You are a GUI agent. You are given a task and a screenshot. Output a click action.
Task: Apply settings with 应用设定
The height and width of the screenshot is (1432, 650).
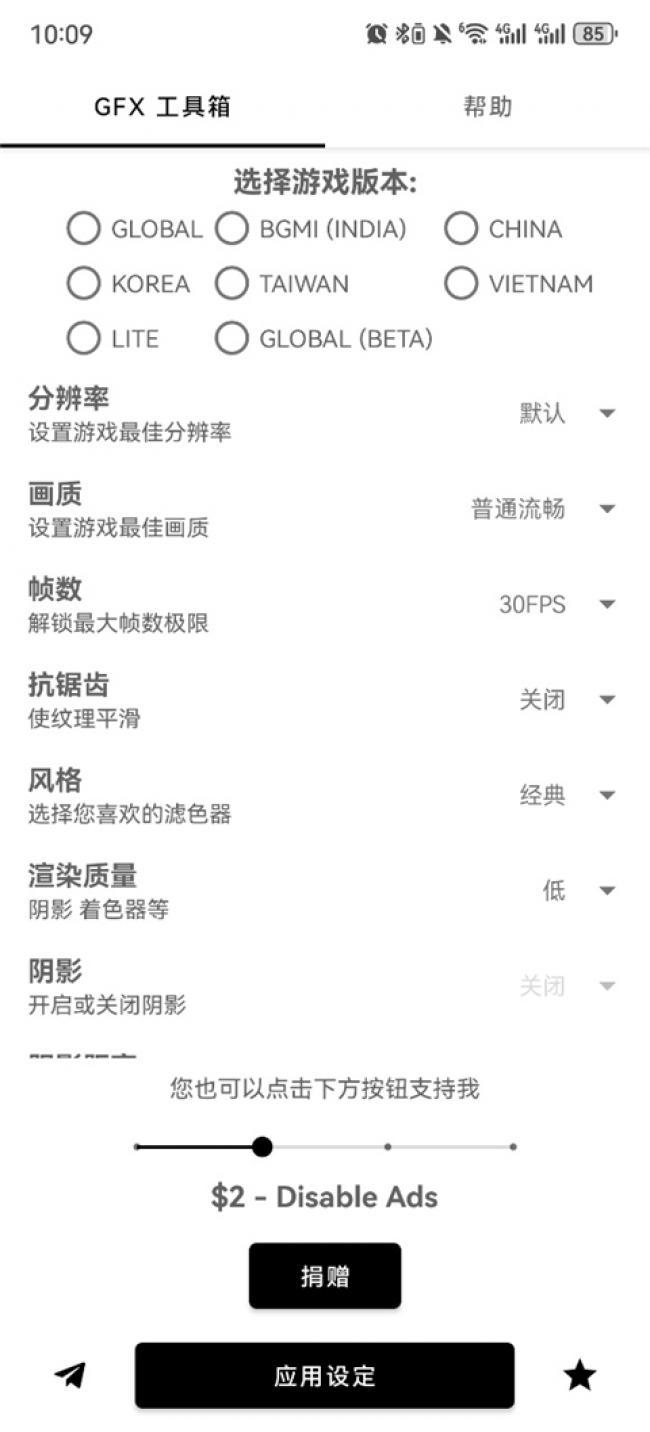click(x=324, y=1376)
